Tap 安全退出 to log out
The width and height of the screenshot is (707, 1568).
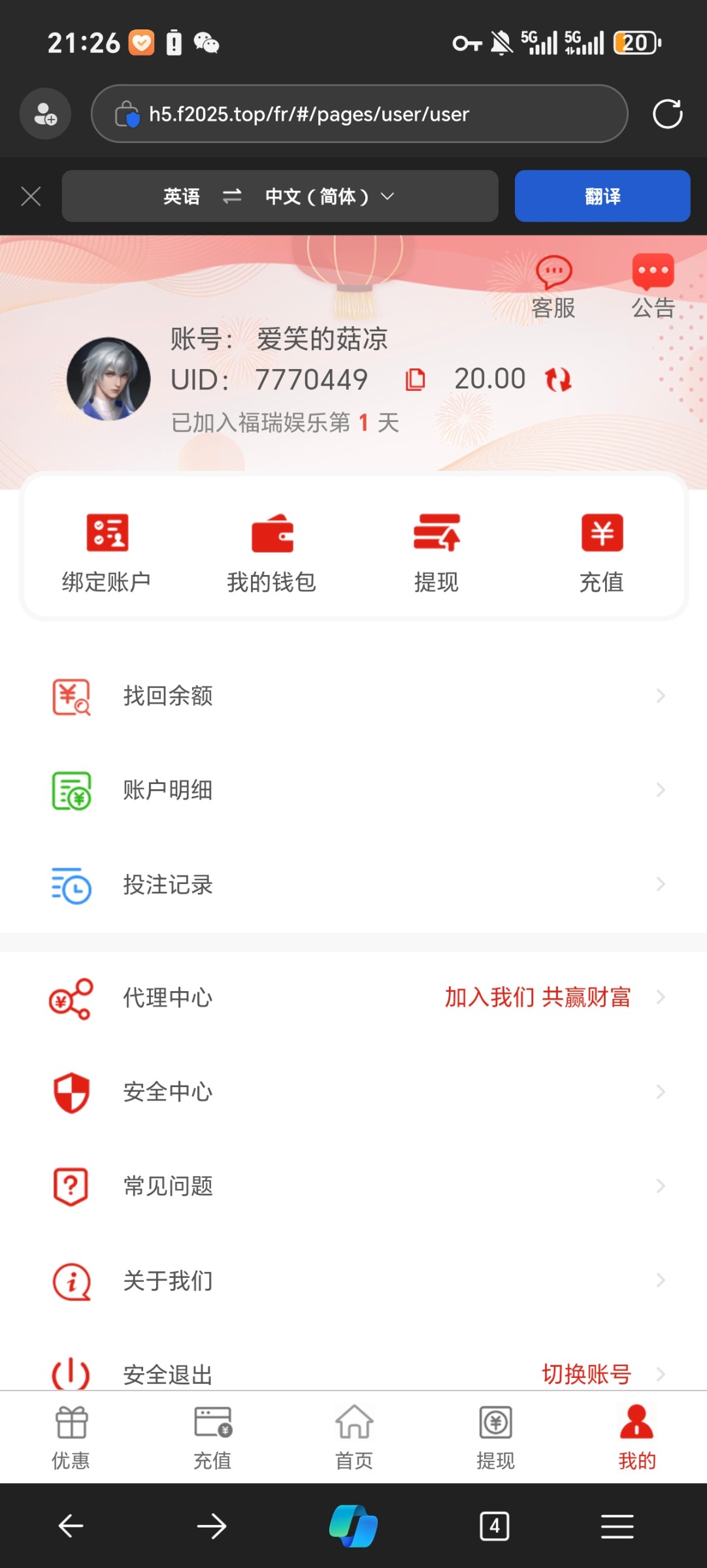[x=168, y=1373]
